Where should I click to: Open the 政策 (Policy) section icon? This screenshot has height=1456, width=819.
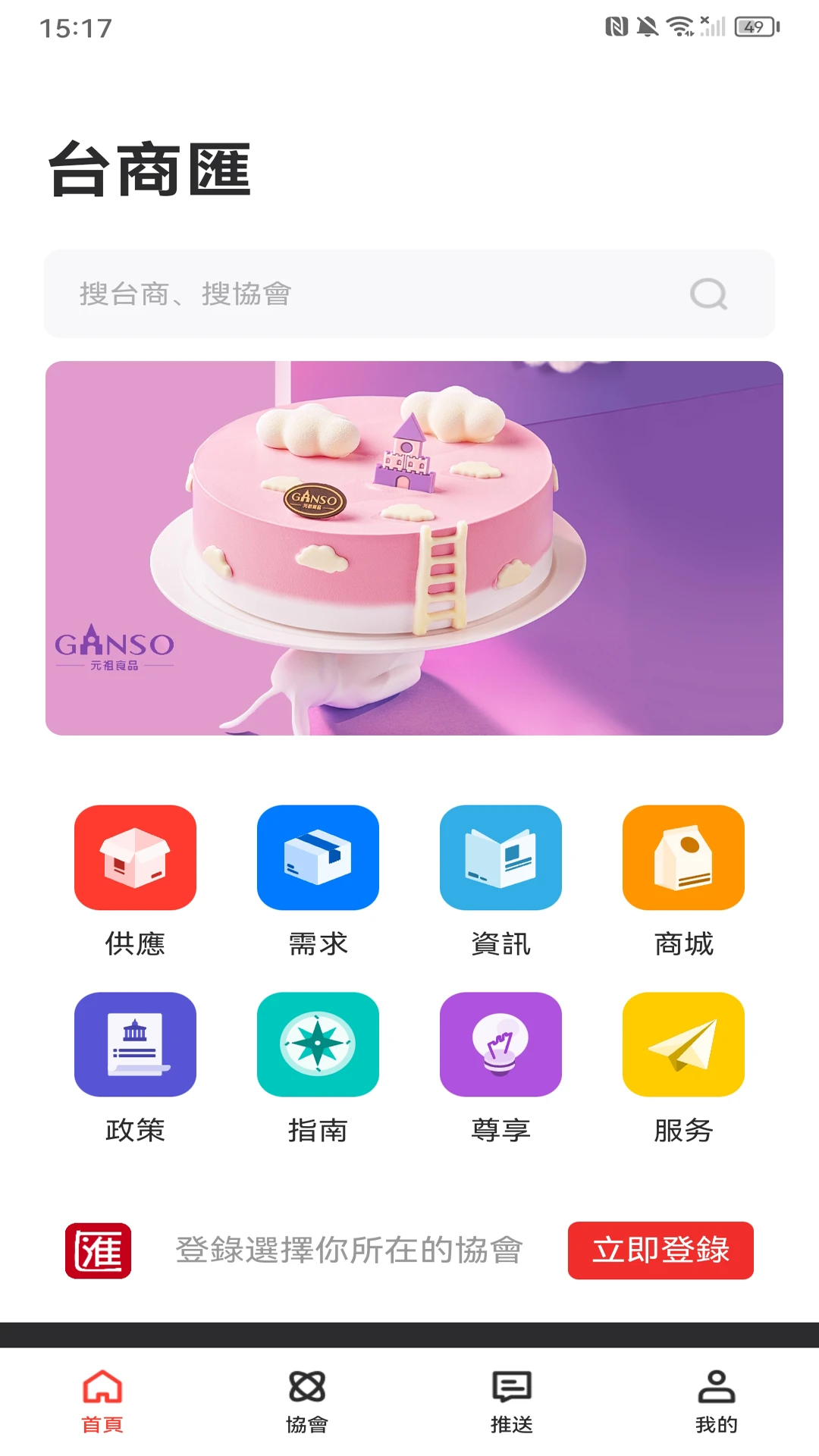[x=135, y=1044]
